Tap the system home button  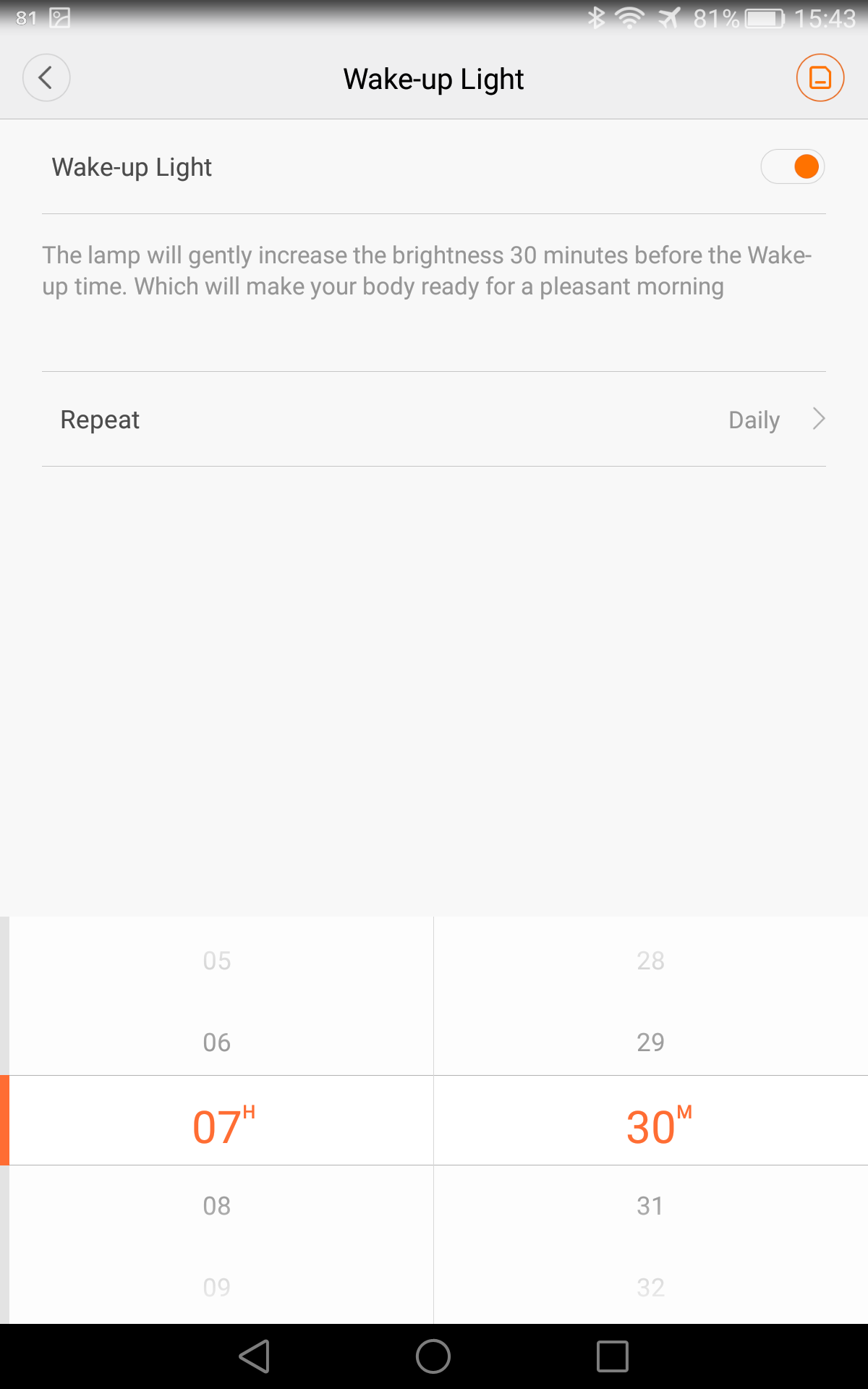pyautogui.click(x=433, y=1356)
